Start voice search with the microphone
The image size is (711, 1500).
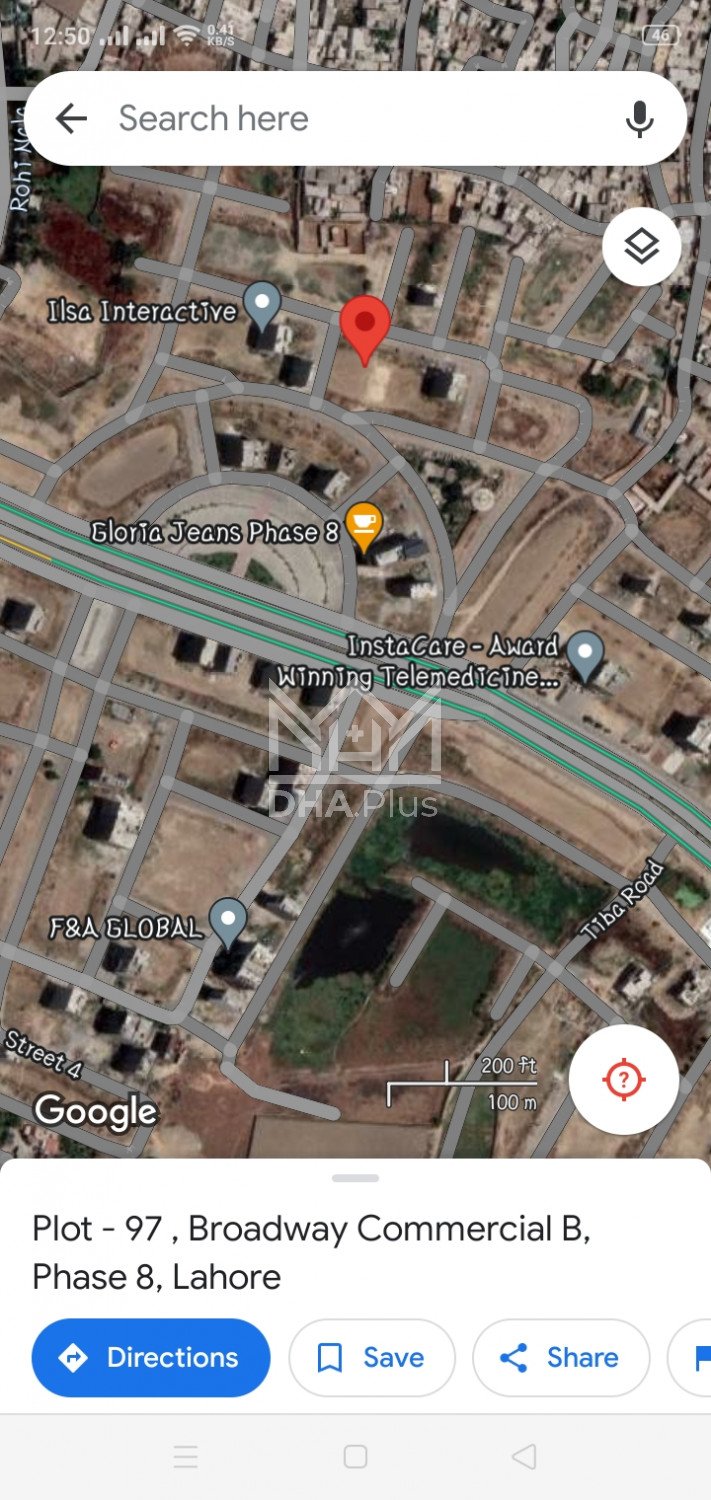[x=639, y=119]
